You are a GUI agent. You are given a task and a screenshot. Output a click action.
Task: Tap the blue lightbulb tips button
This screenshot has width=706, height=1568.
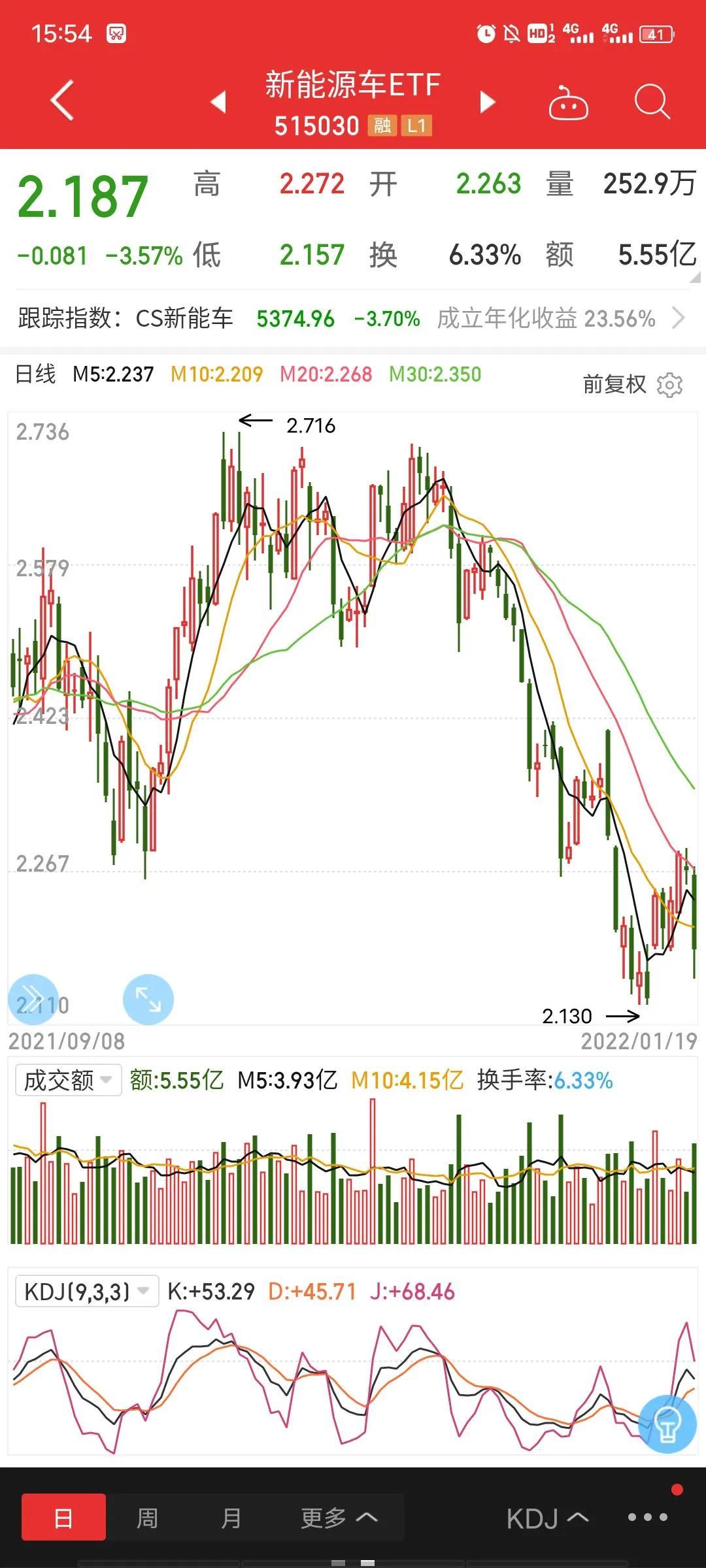click(667, 1424)
